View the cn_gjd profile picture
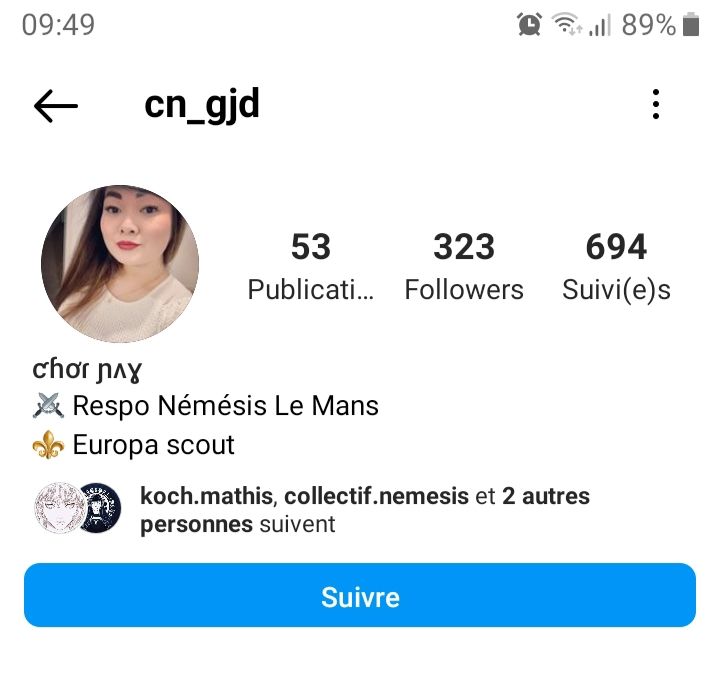 click(x=120, y=264)
